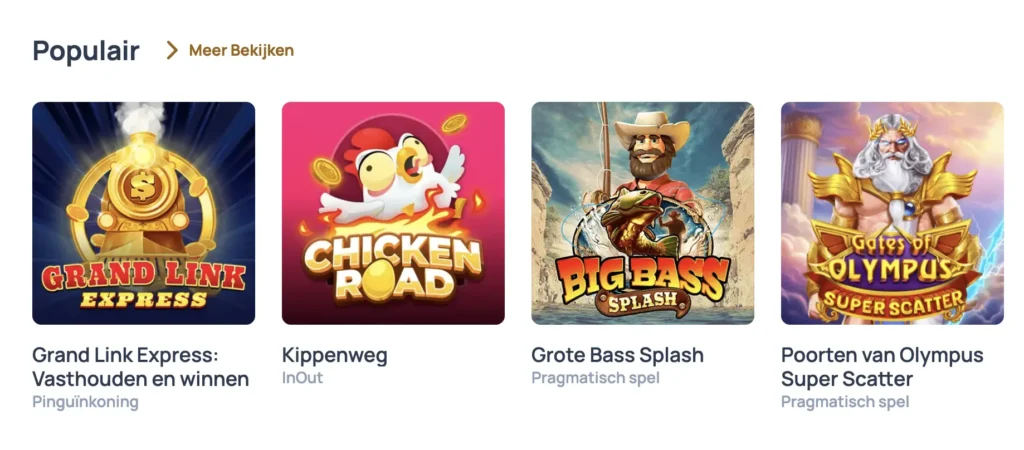The image size is (1024, 450).
Task: Open the Gates of Olympus Super Scatter tile
Action: coord(892,213)
